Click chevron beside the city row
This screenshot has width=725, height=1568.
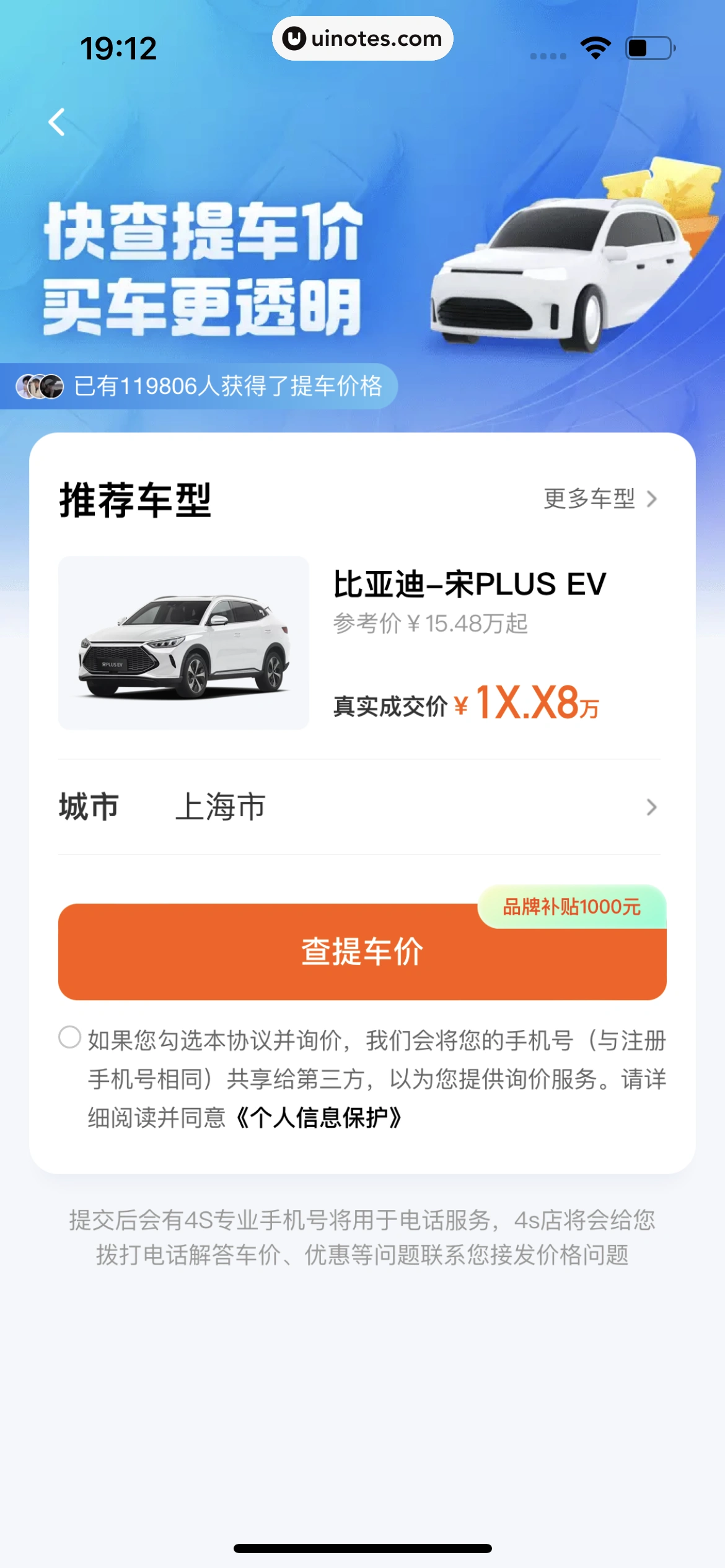click(651, 806)
